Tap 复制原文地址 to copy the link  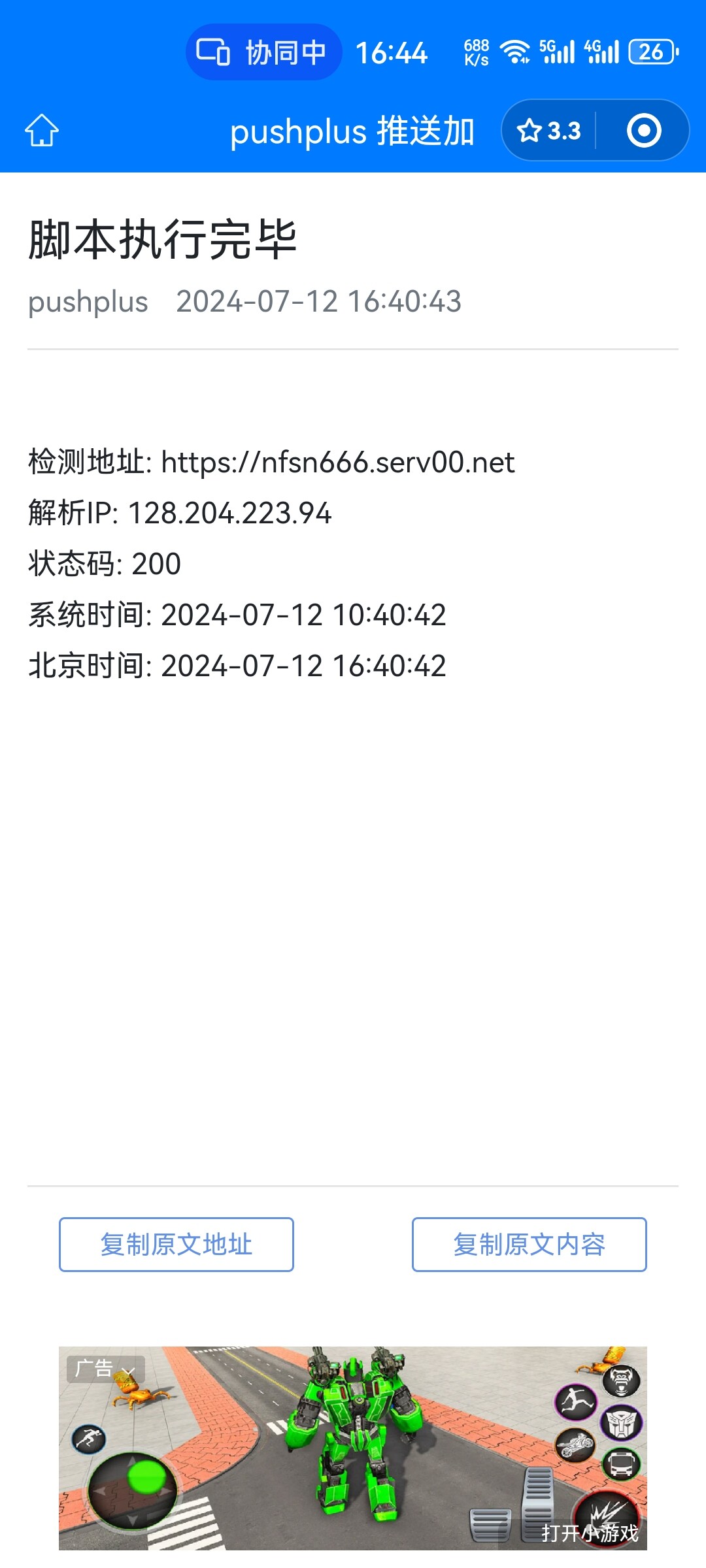click(x=176, y=1245)
